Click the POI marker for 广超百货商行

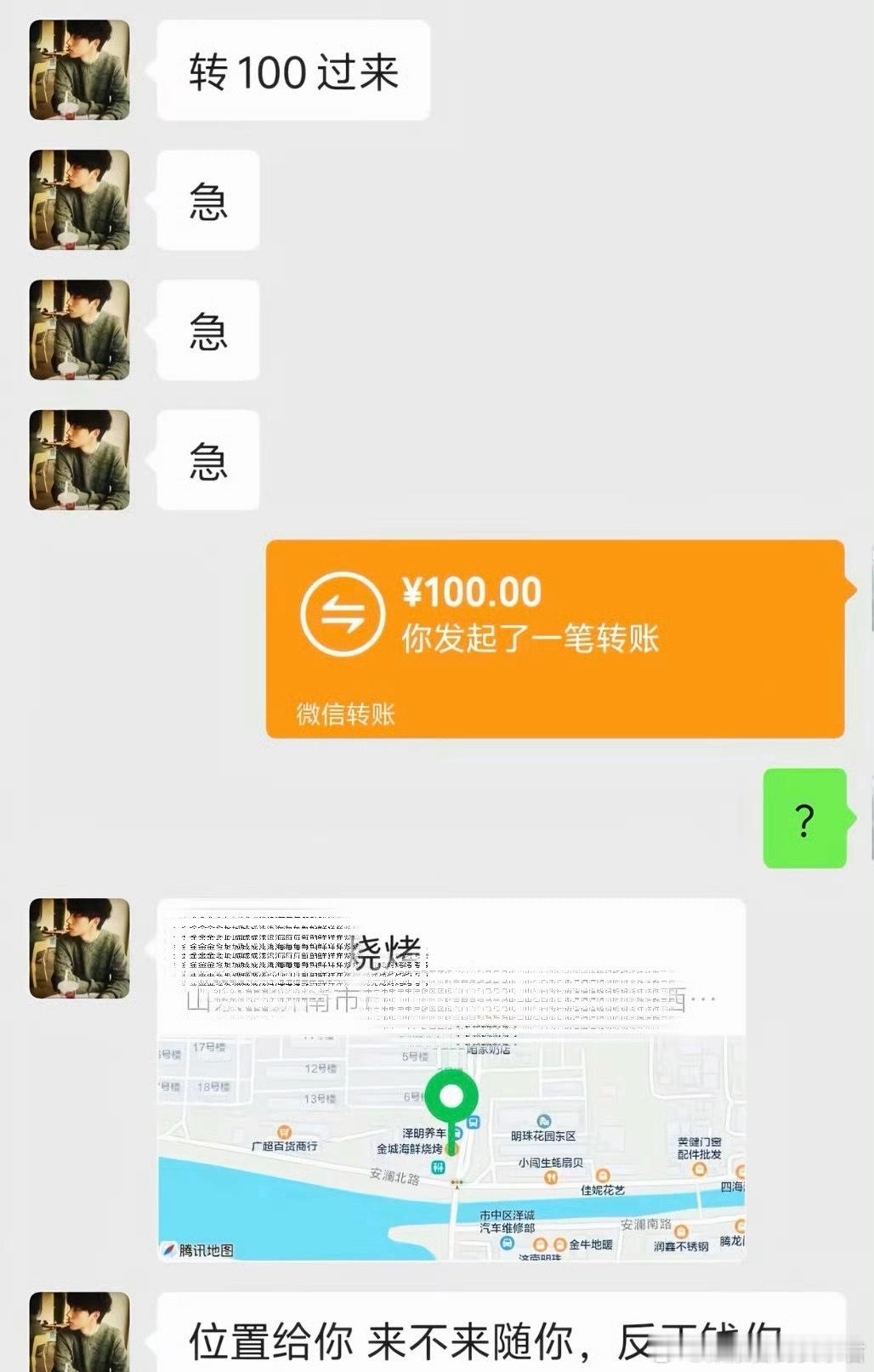click(281, 1131)
